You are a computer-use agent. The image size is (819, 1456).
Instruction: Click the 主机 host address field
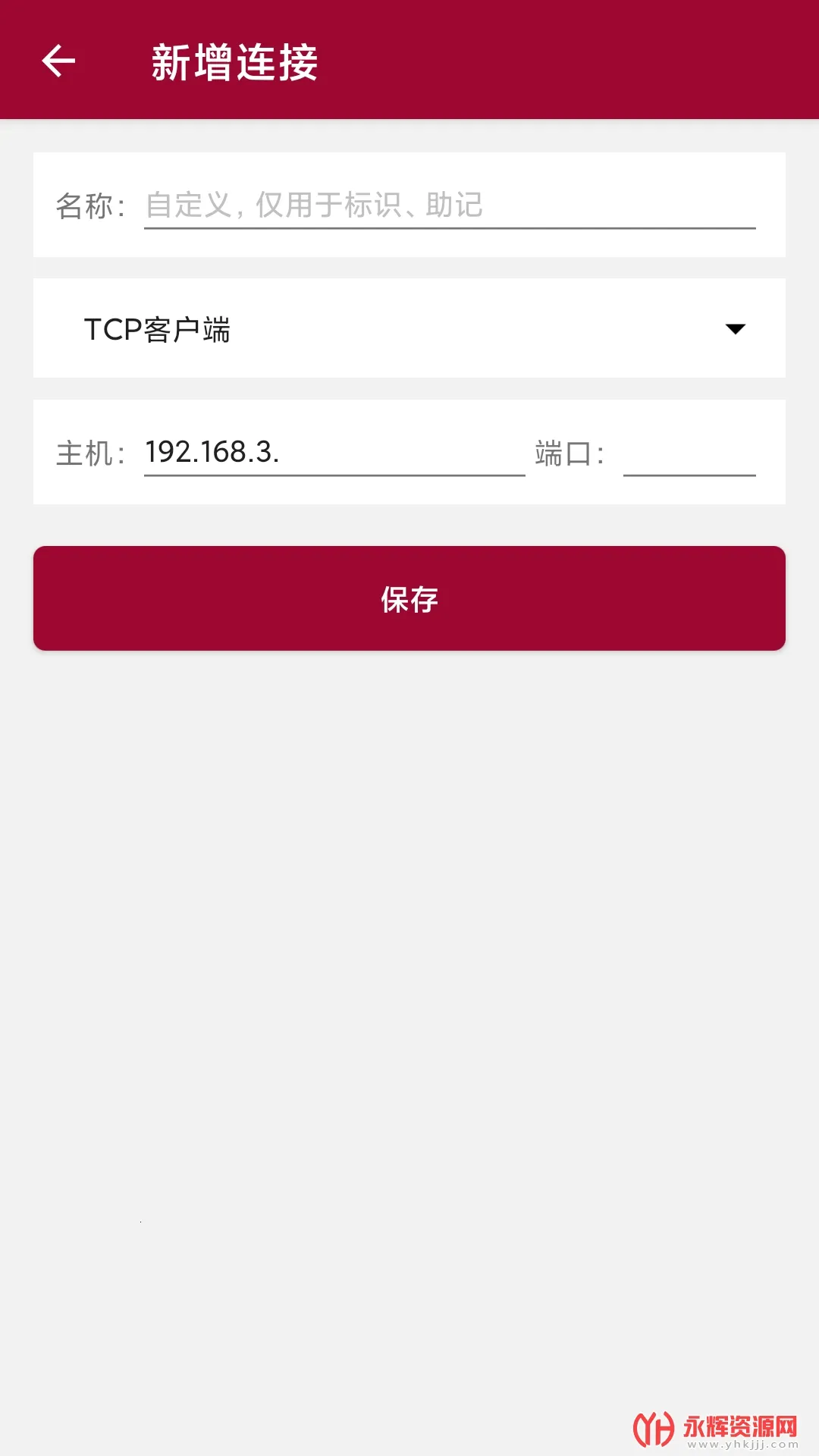pyautogui.click(x=334, y=451)
